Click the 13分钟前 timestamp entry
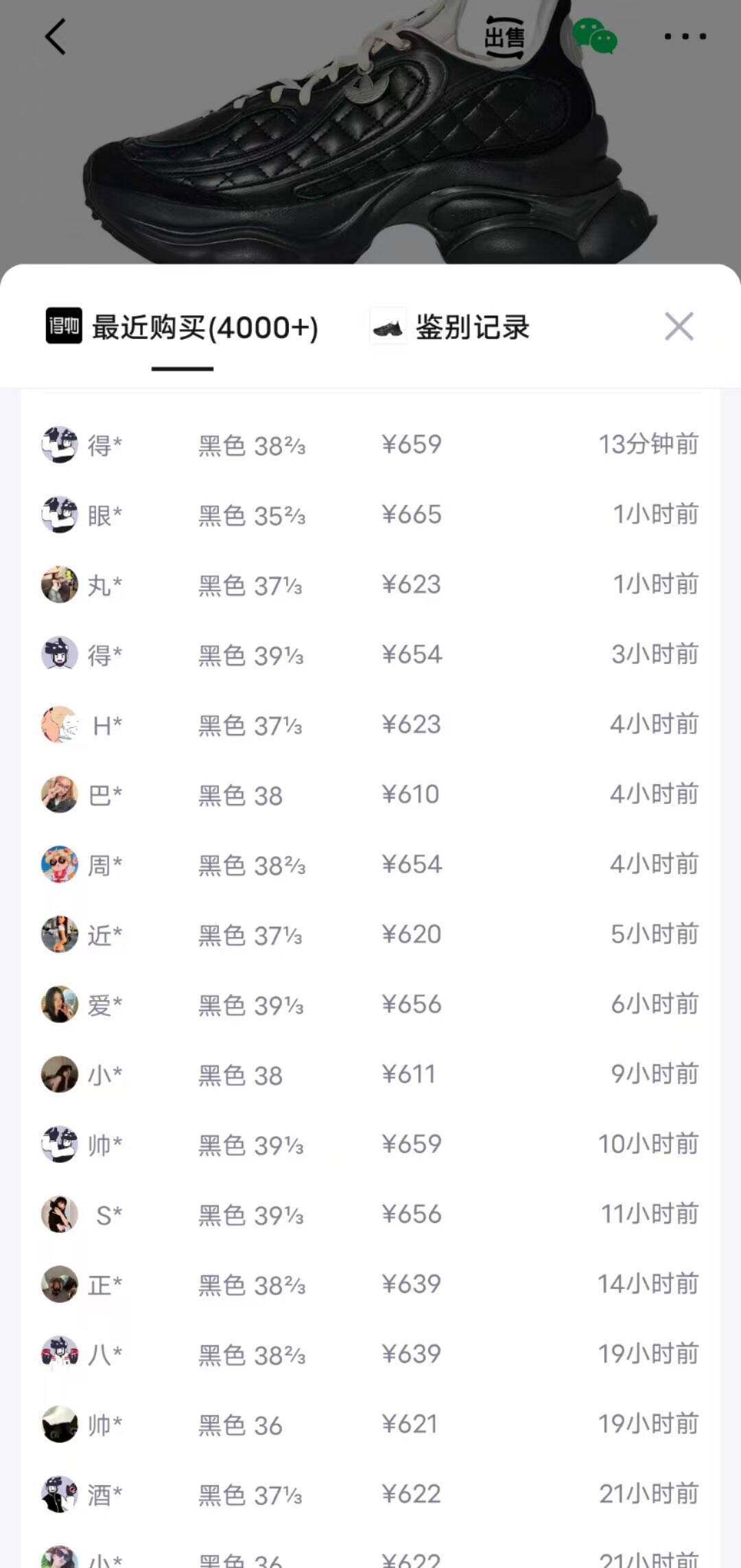The image size is (741, 1568). pyautogui.click(x=648, y=444)
